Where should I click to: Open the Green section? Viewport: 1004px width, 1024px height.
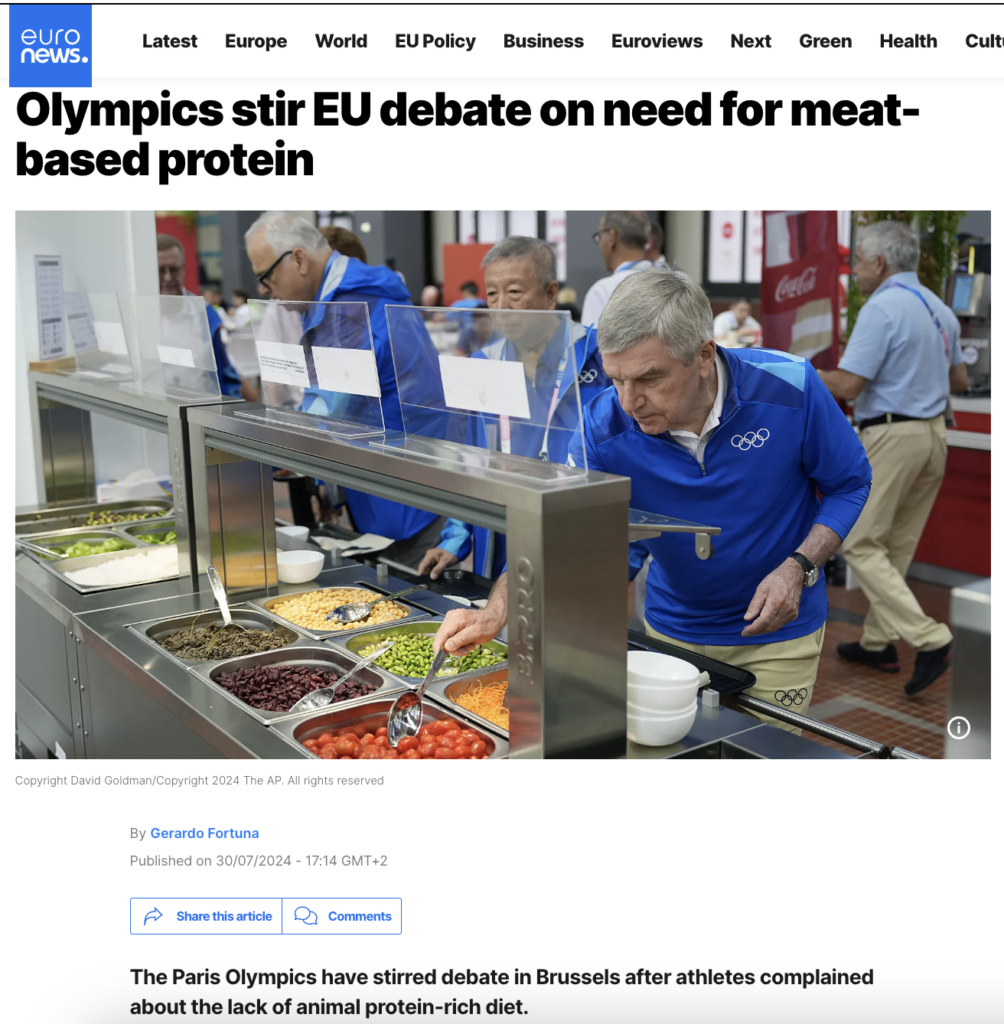[x=825, y=41]
